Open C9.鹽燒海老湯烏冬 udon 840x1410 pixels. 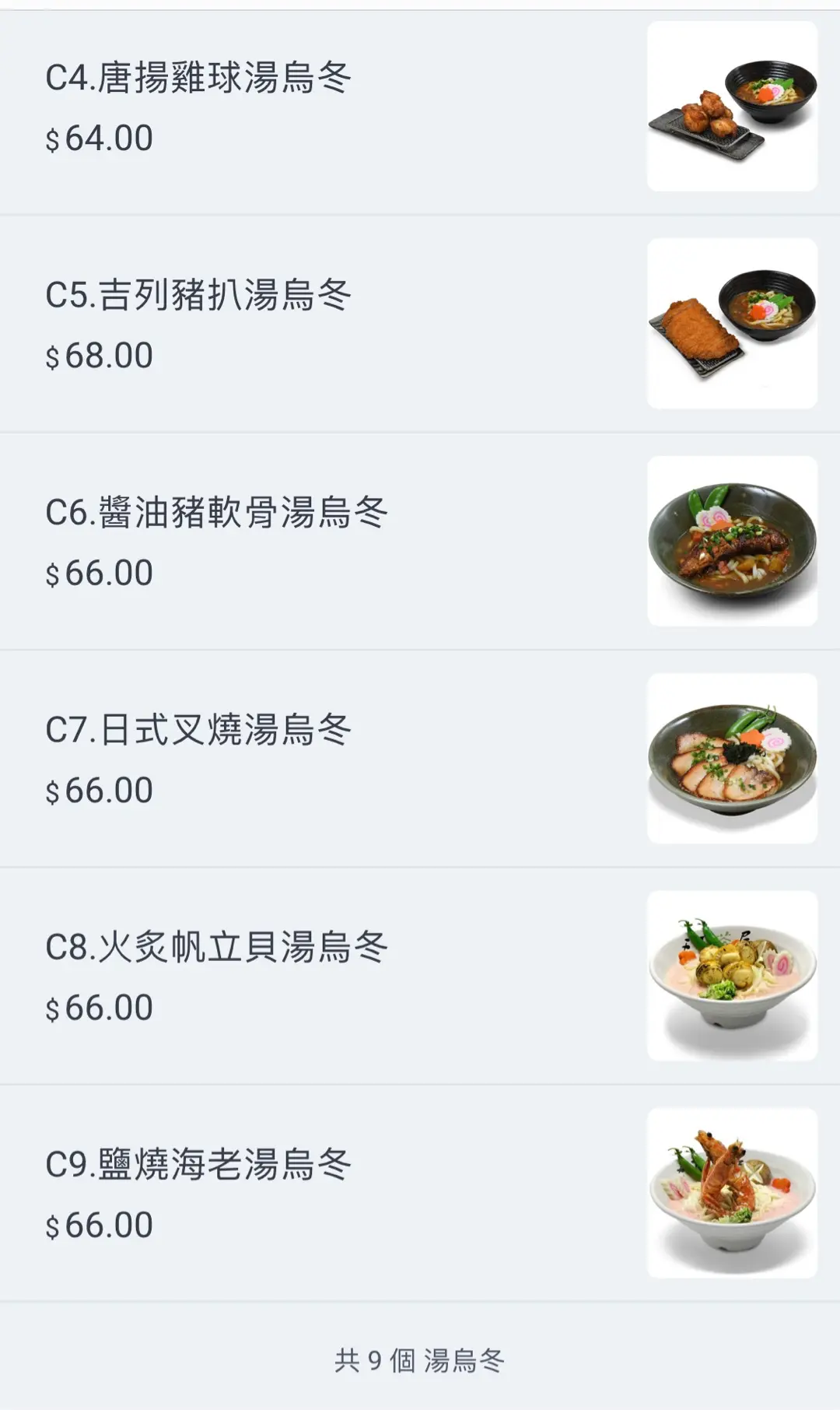[x=198, y=1166]
